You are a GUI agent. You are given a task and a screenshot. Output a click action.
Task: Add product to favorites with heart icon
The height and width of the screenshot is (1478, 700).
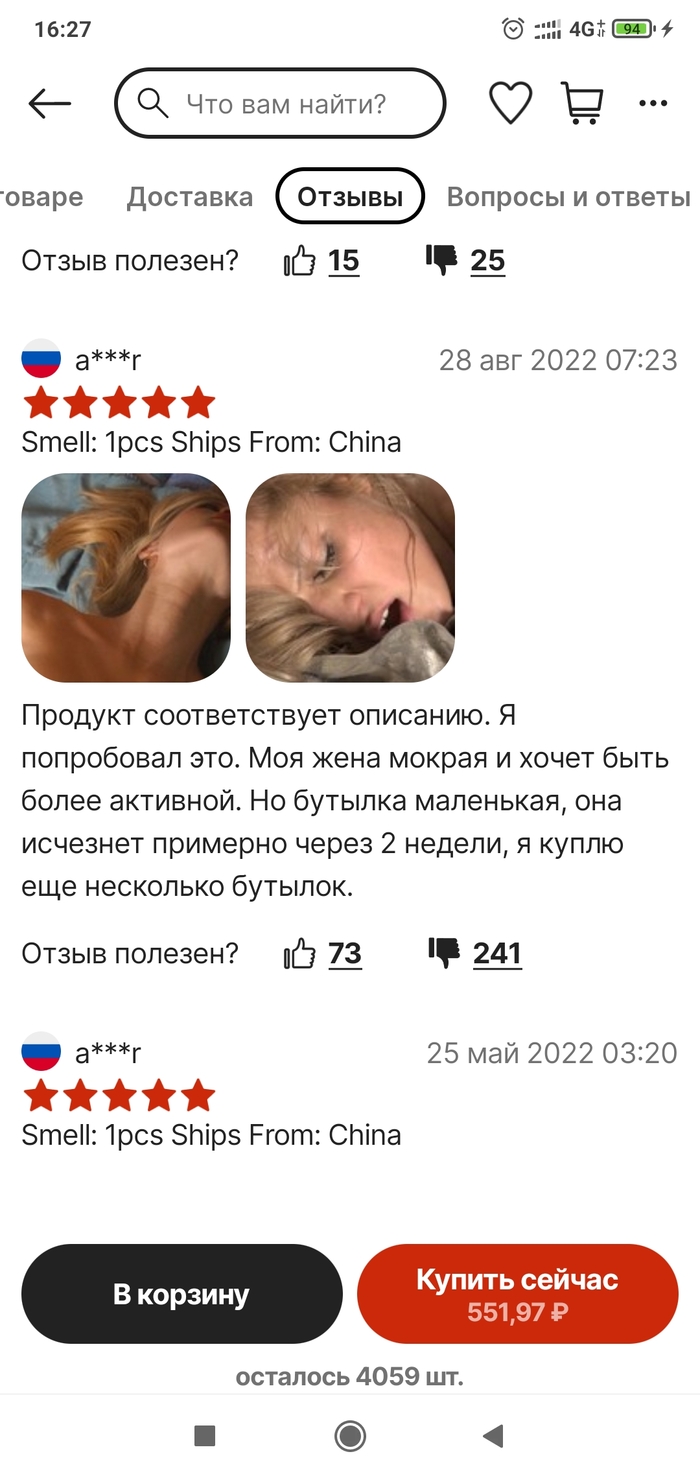[510, 103]
